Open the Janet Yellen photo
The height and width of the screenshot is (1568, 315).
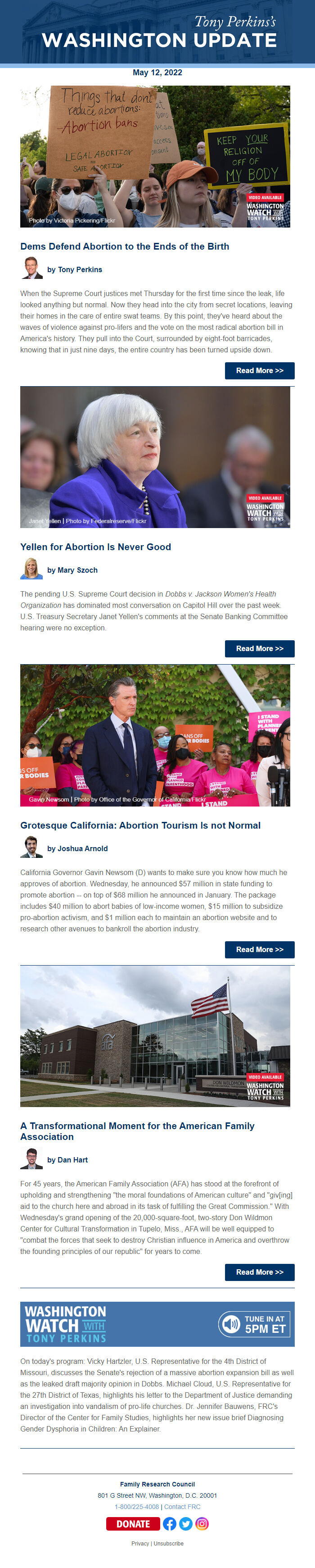[155, 457]
